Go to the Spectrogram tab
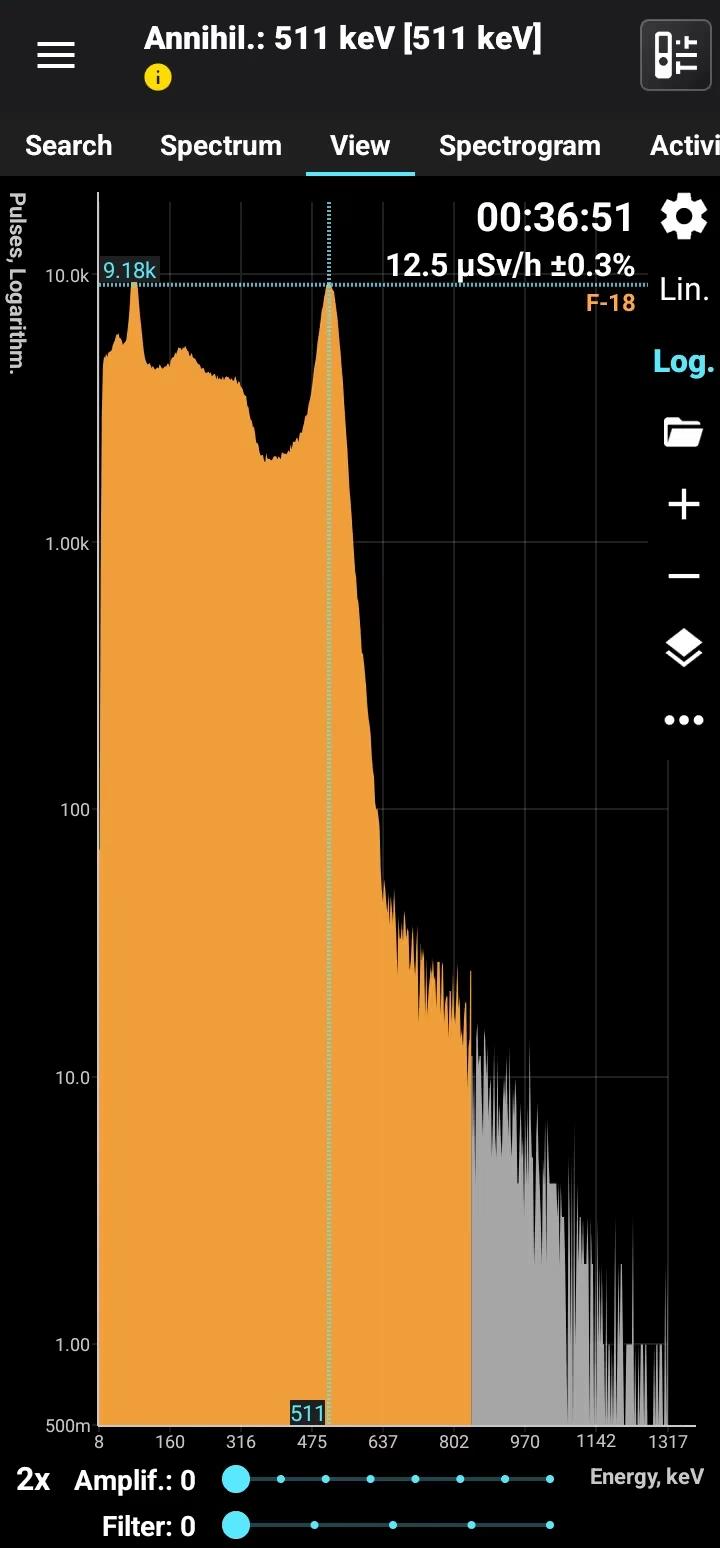The image size is (720, 1548). coord(519,146)
